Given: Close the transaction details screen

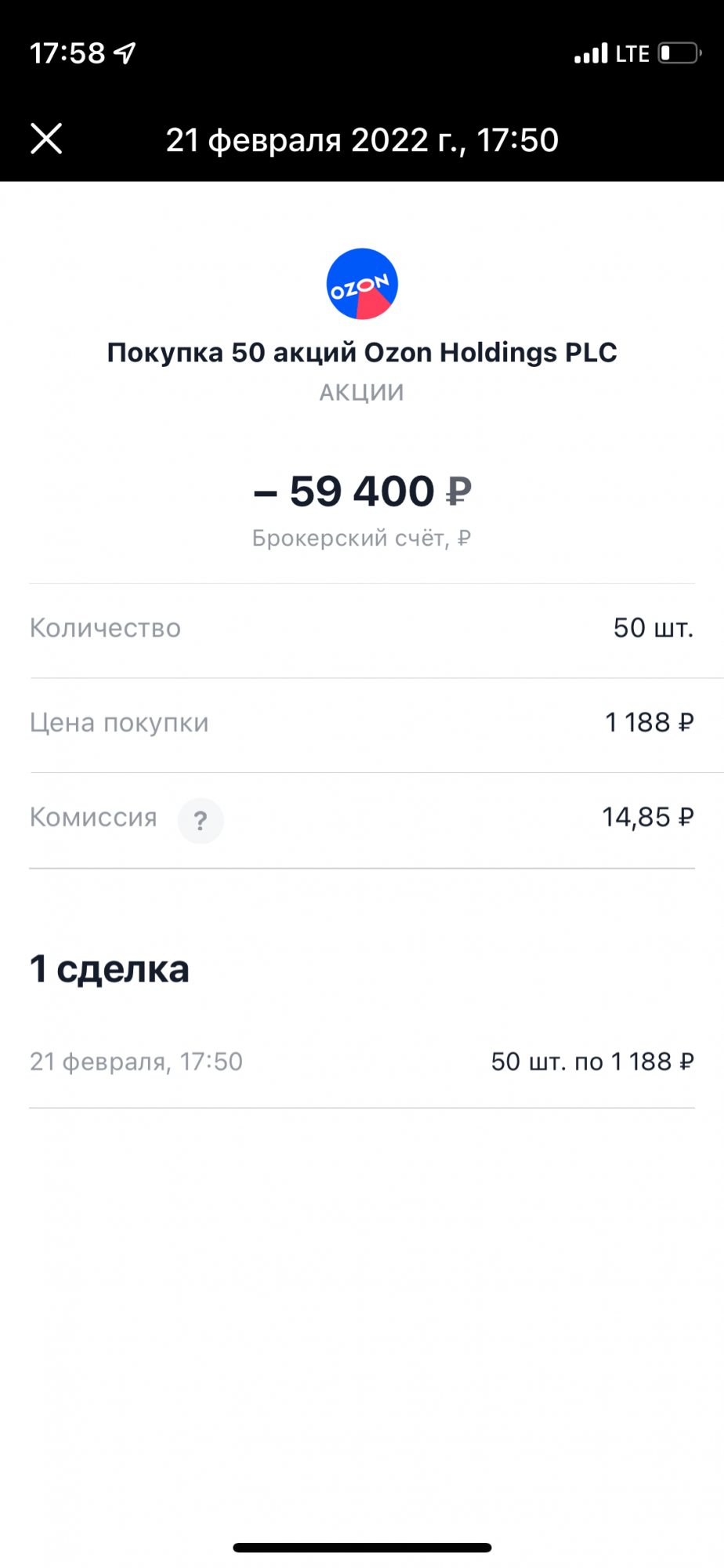Looking at the screenshot, I should [46, 139].
